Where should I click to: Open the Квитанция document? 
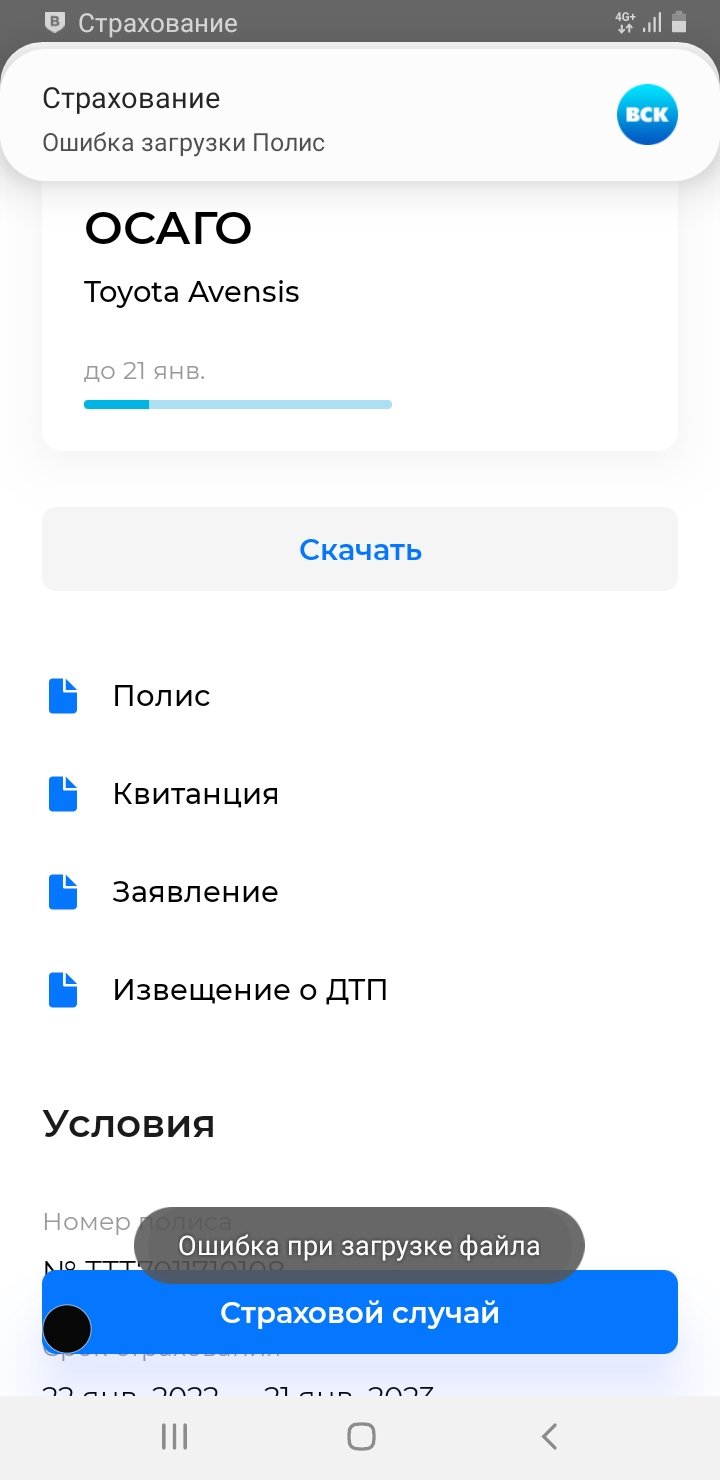point(195,794)
